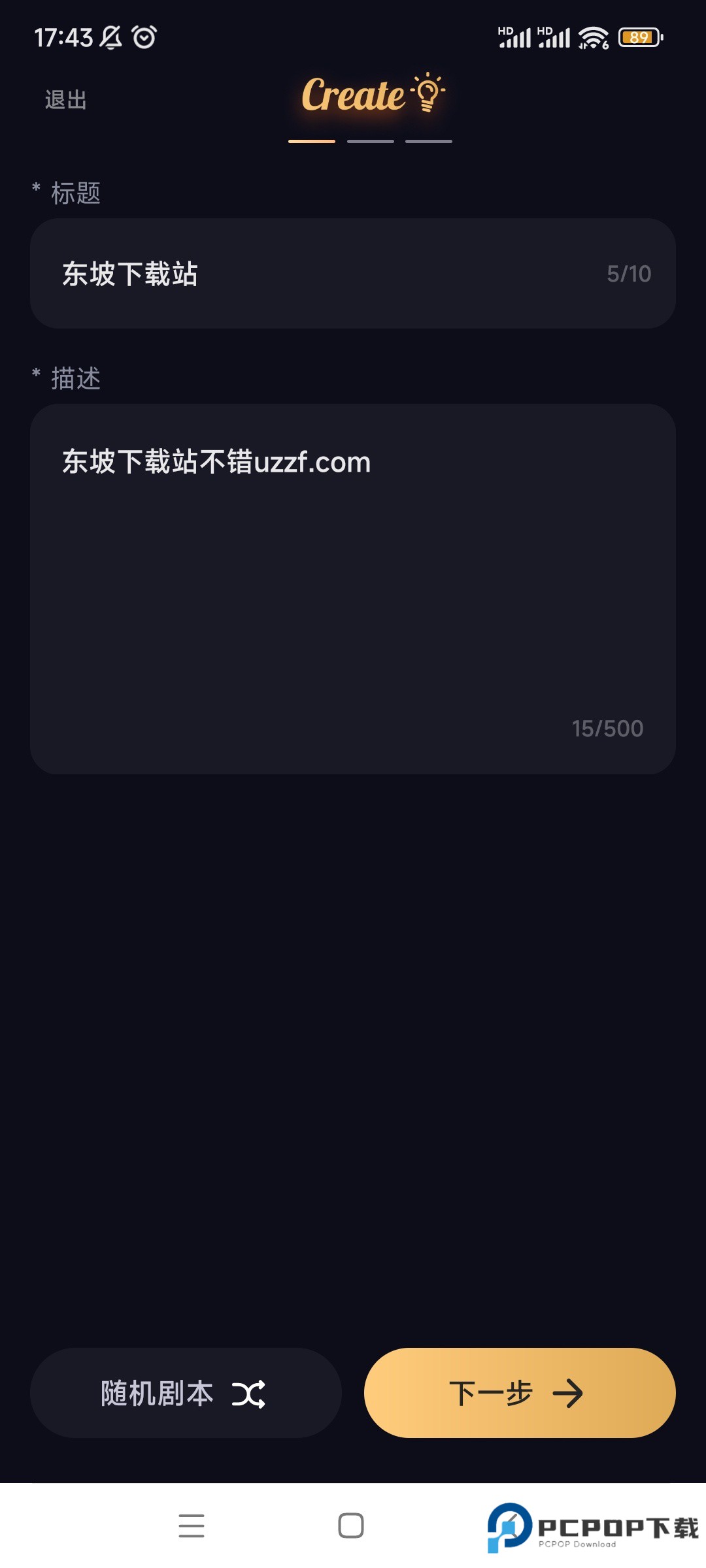Select the third step indicator under Create
The image size is (706, 1568).
(428, 139)
